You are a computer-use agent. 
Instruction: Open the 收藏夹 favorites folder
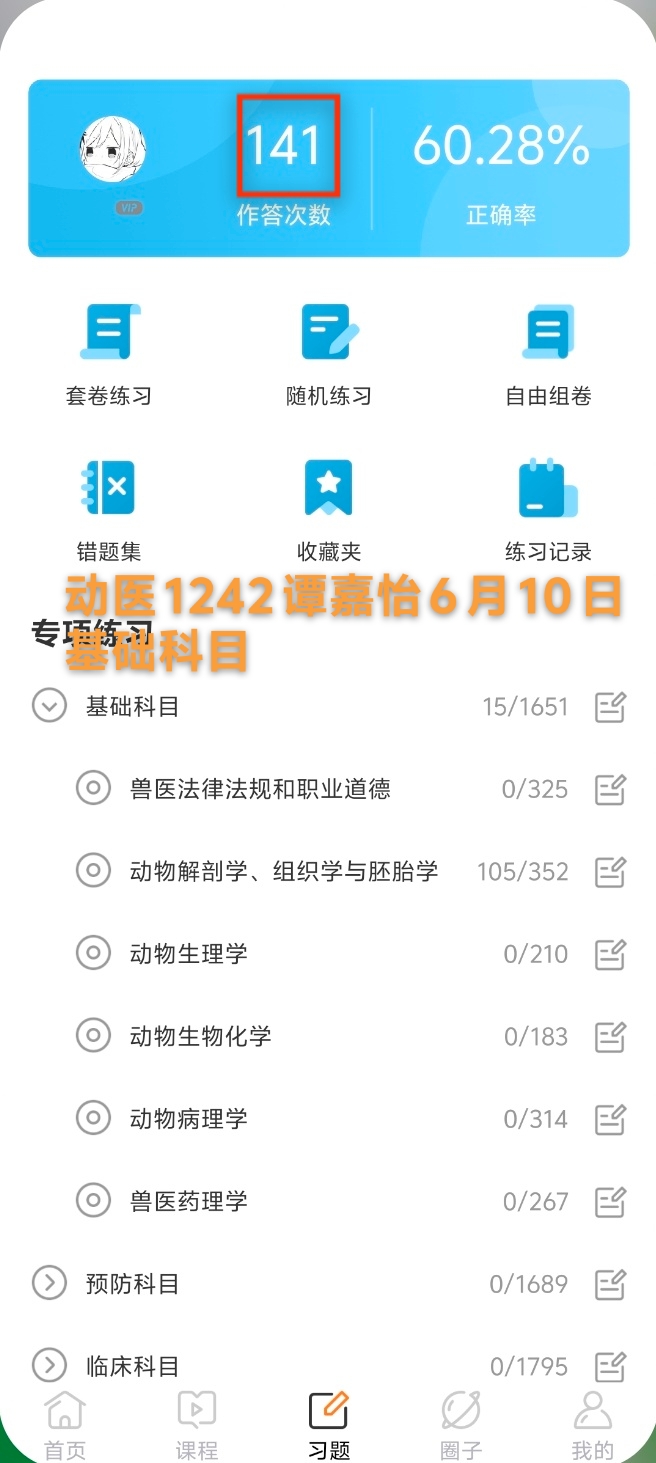coord(328,510)
